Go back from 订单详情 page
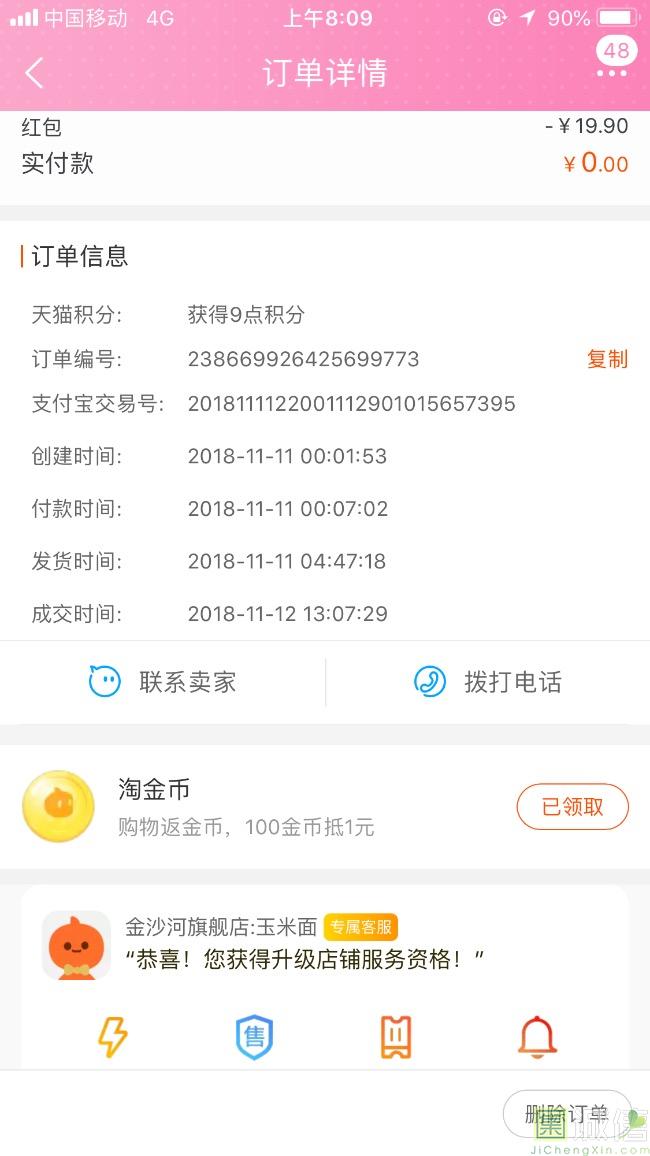The width and height of the screenshot is (650, 1156). click(35, 73)
